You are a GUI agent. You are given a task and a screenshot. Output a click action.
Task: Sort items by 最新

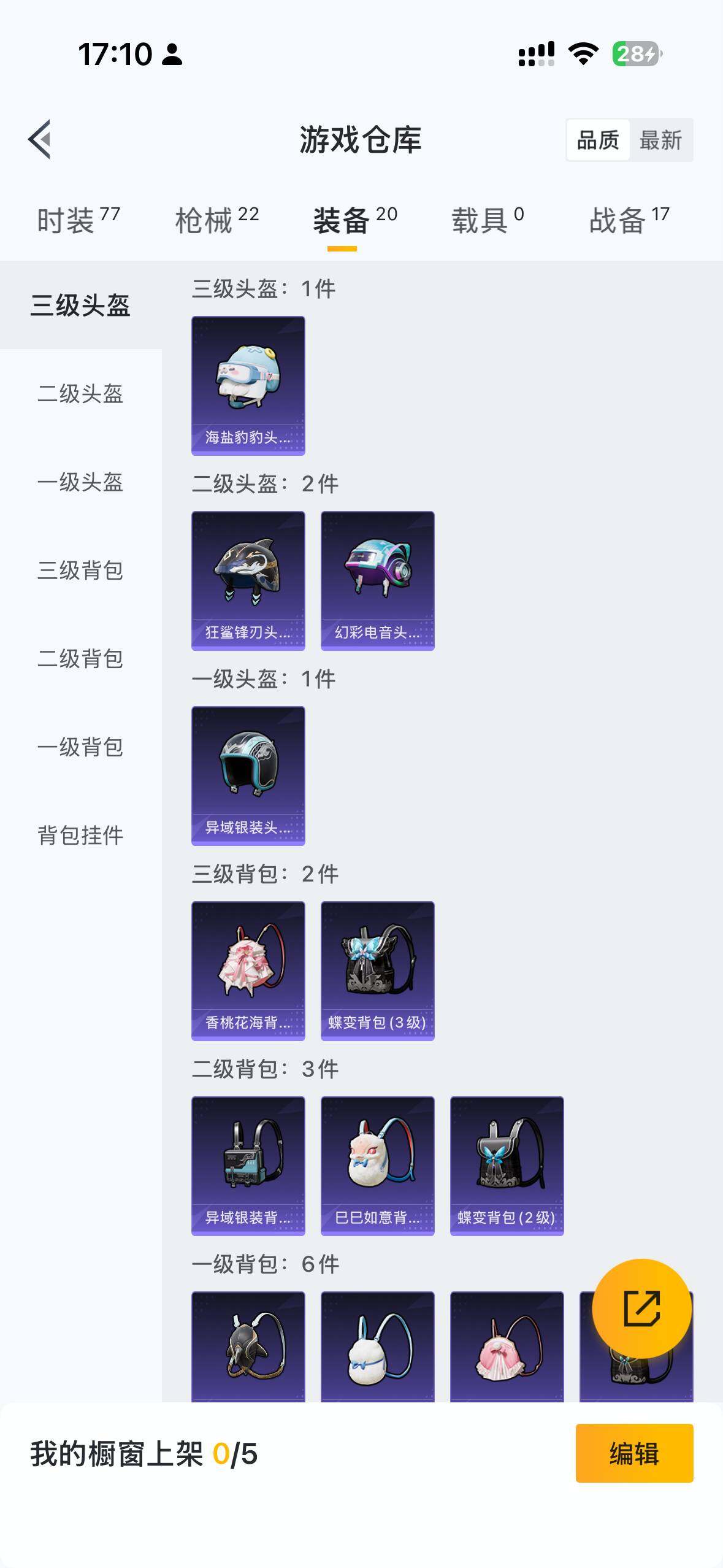click(x=660, y=140)
